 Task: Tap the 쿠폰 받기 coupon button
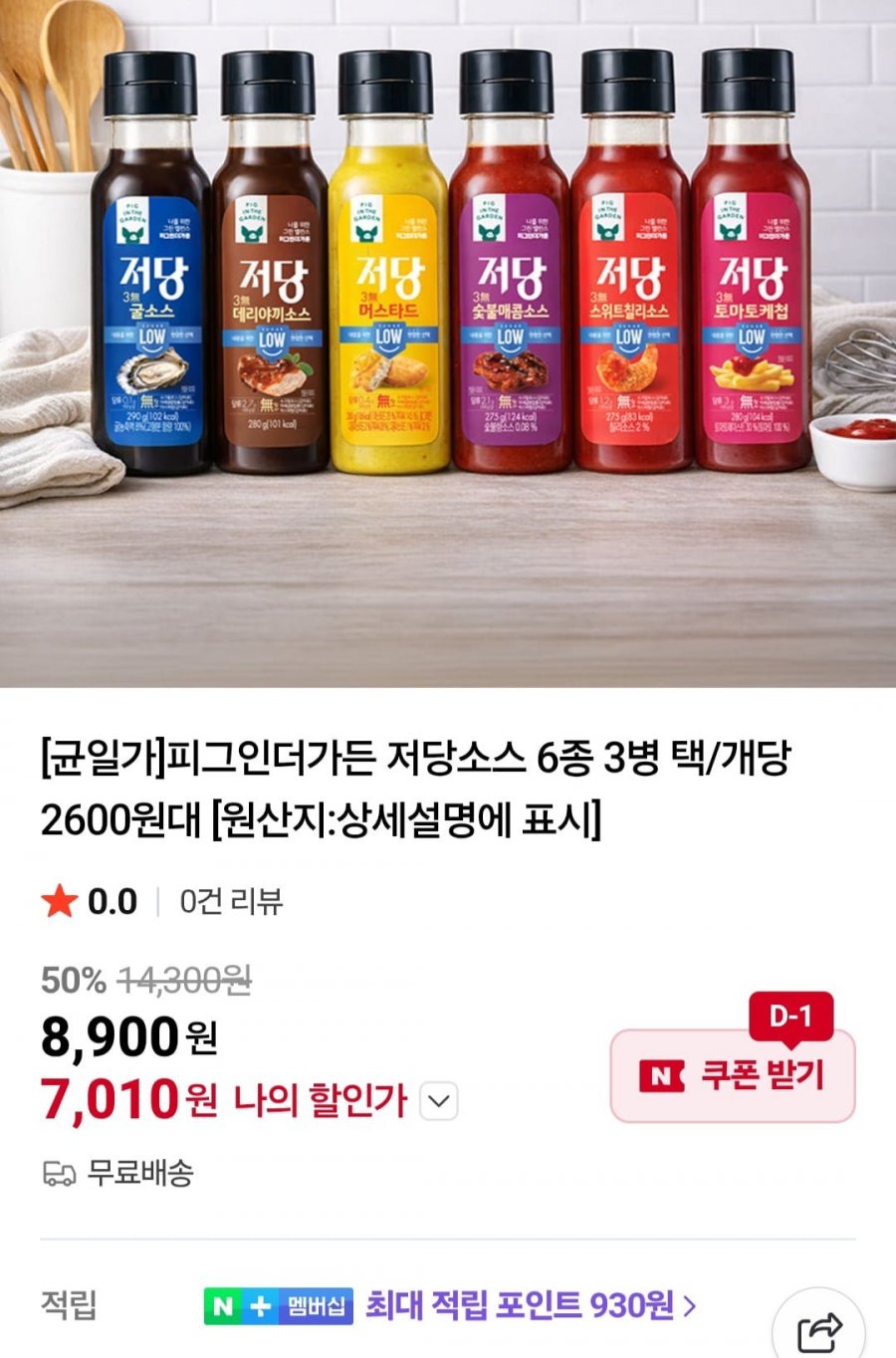(x=733, y=1075)
